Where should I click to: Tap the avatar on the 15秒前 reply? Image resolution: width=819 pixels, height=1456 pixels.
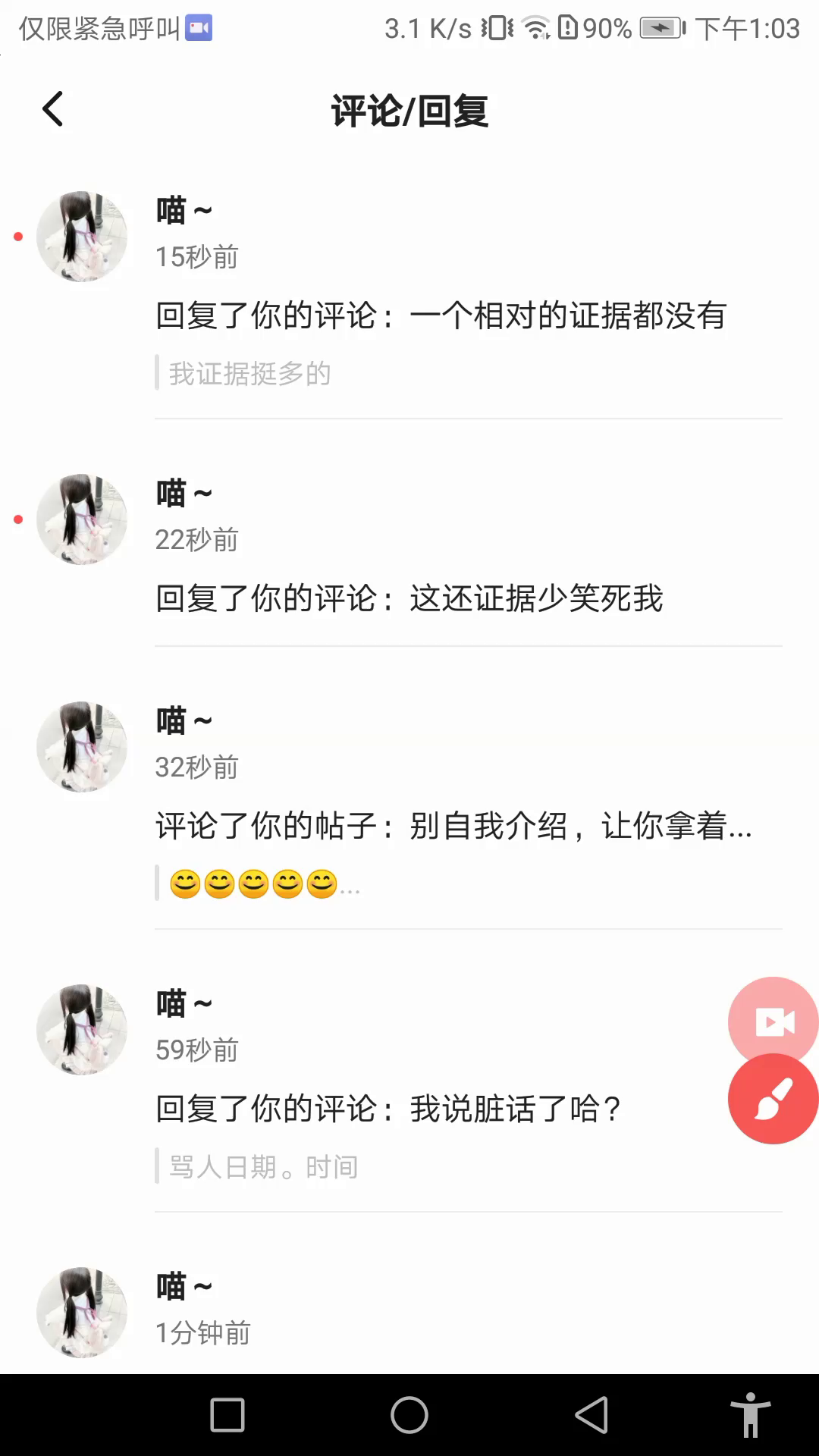tap(82, 237)
